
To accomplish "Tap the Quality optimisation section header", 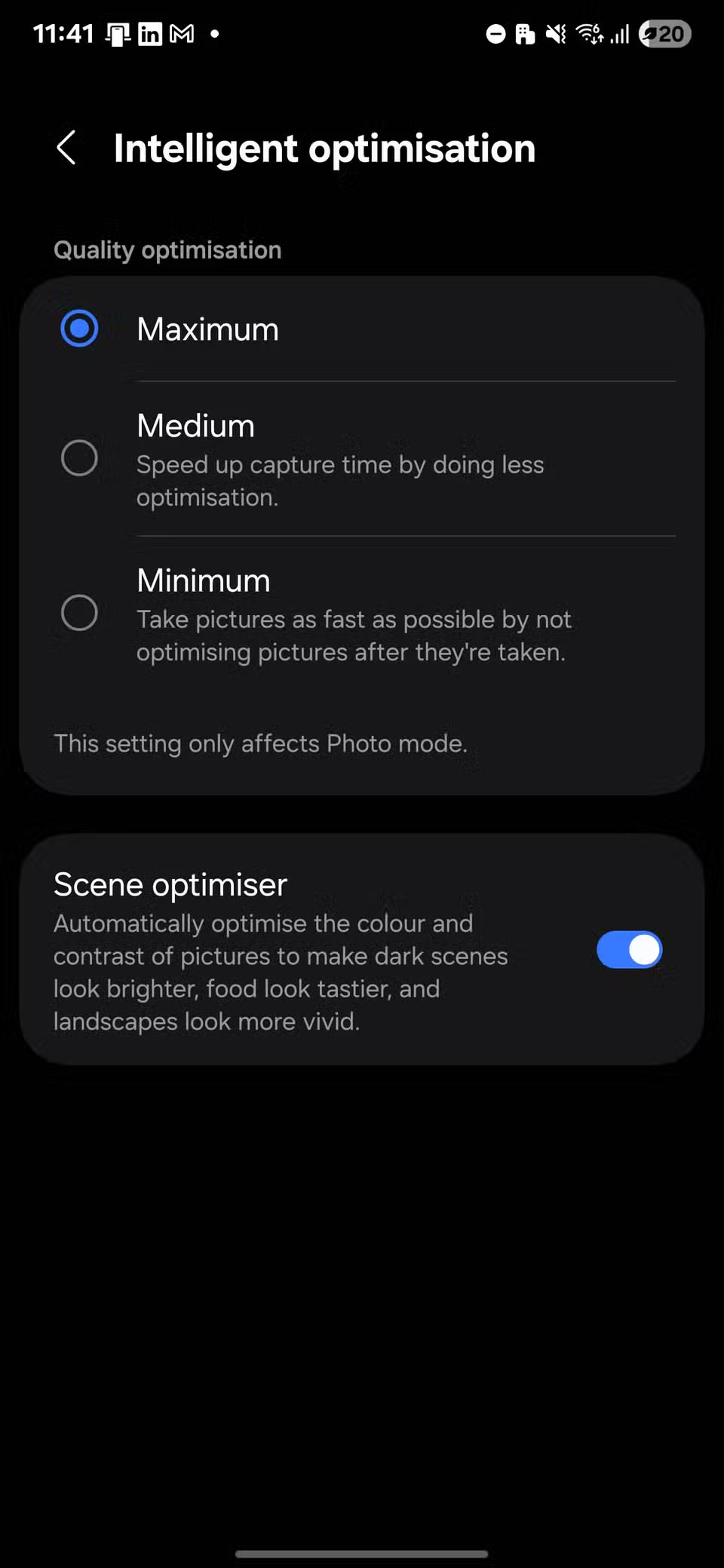I will coord(167,250).
